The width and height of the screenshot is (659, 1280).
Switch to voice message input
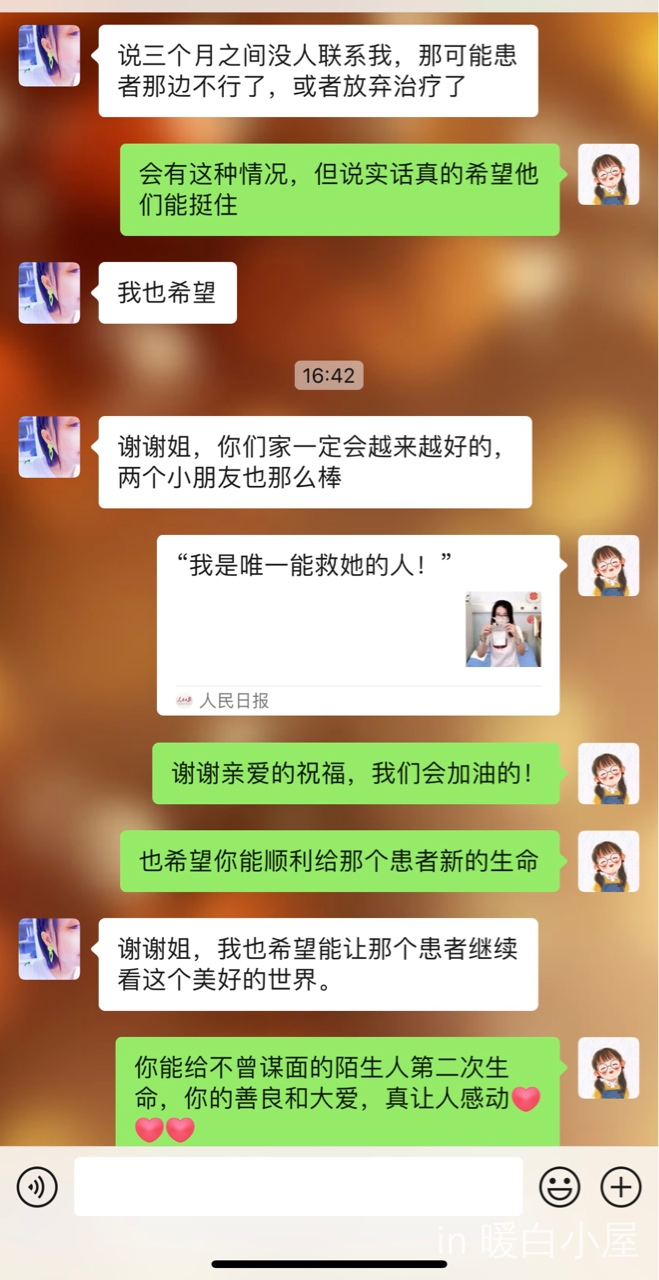click(37, 1187)
